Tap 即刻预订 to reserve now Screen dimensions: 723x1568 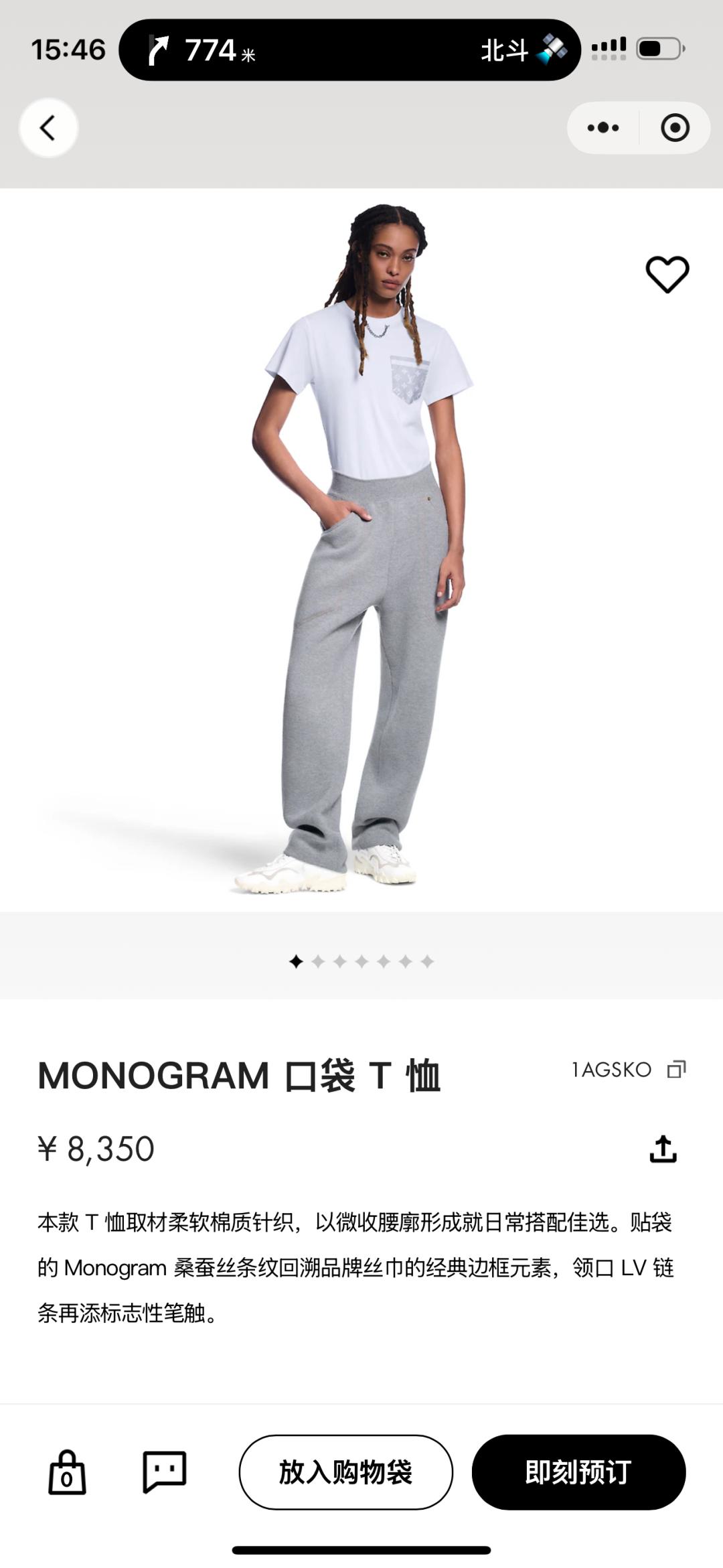pos(578,1472)
